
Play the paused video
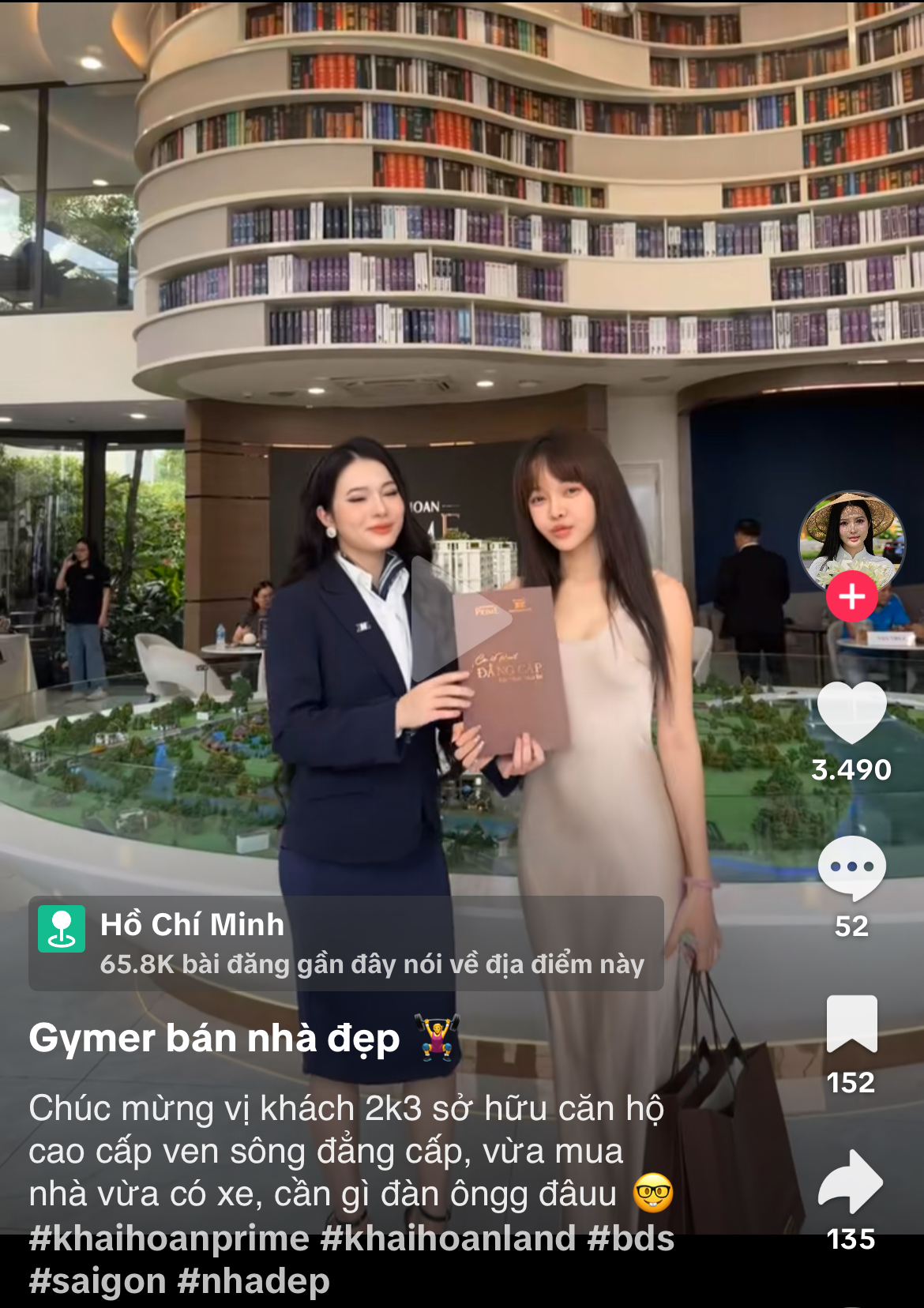(460, 619)
